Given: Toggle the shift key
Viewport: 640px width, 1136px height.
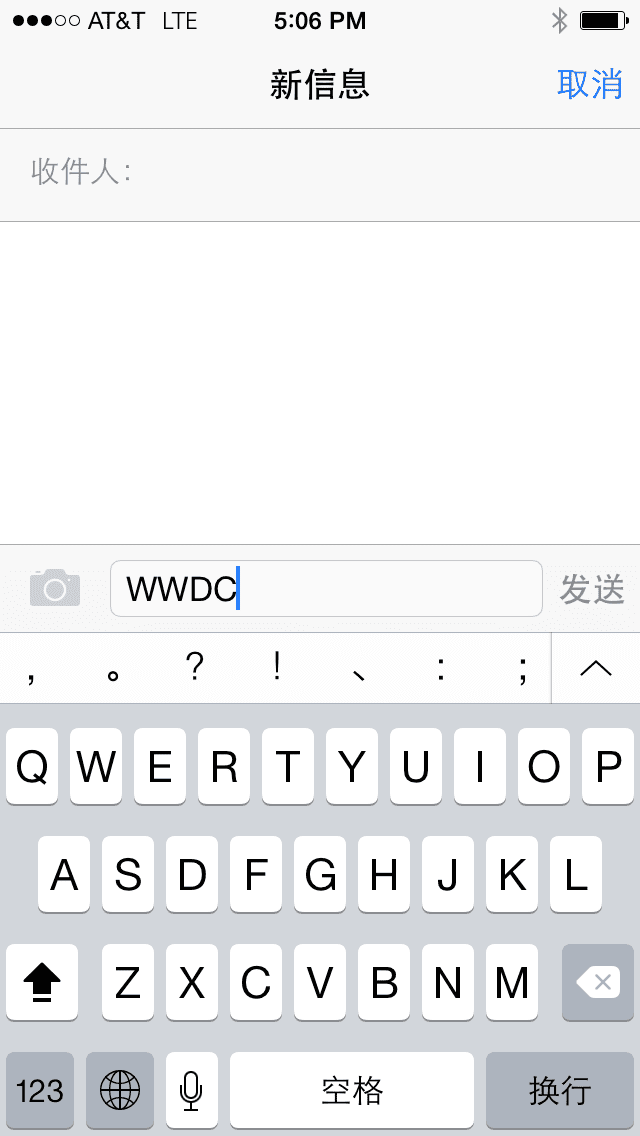Looking at the screenshot, I should point(42,983).
